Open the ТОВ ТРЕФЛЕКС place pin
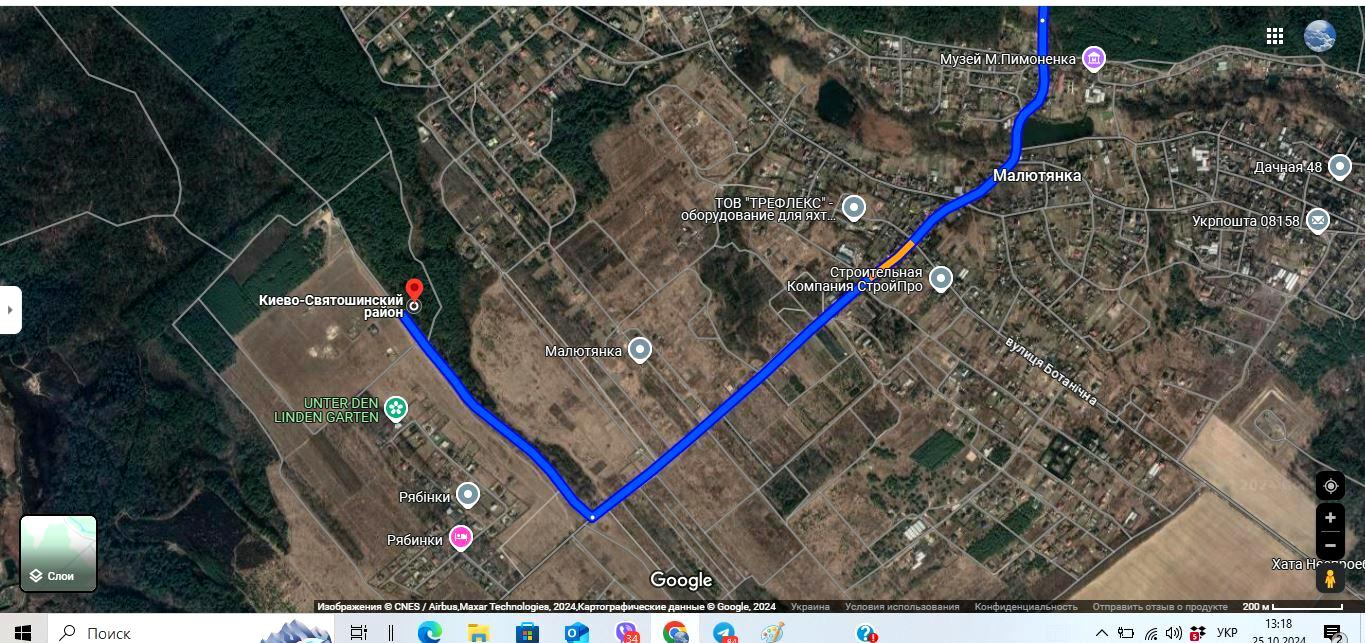Viewport: 1365px width, 643px height. [853, 207]
